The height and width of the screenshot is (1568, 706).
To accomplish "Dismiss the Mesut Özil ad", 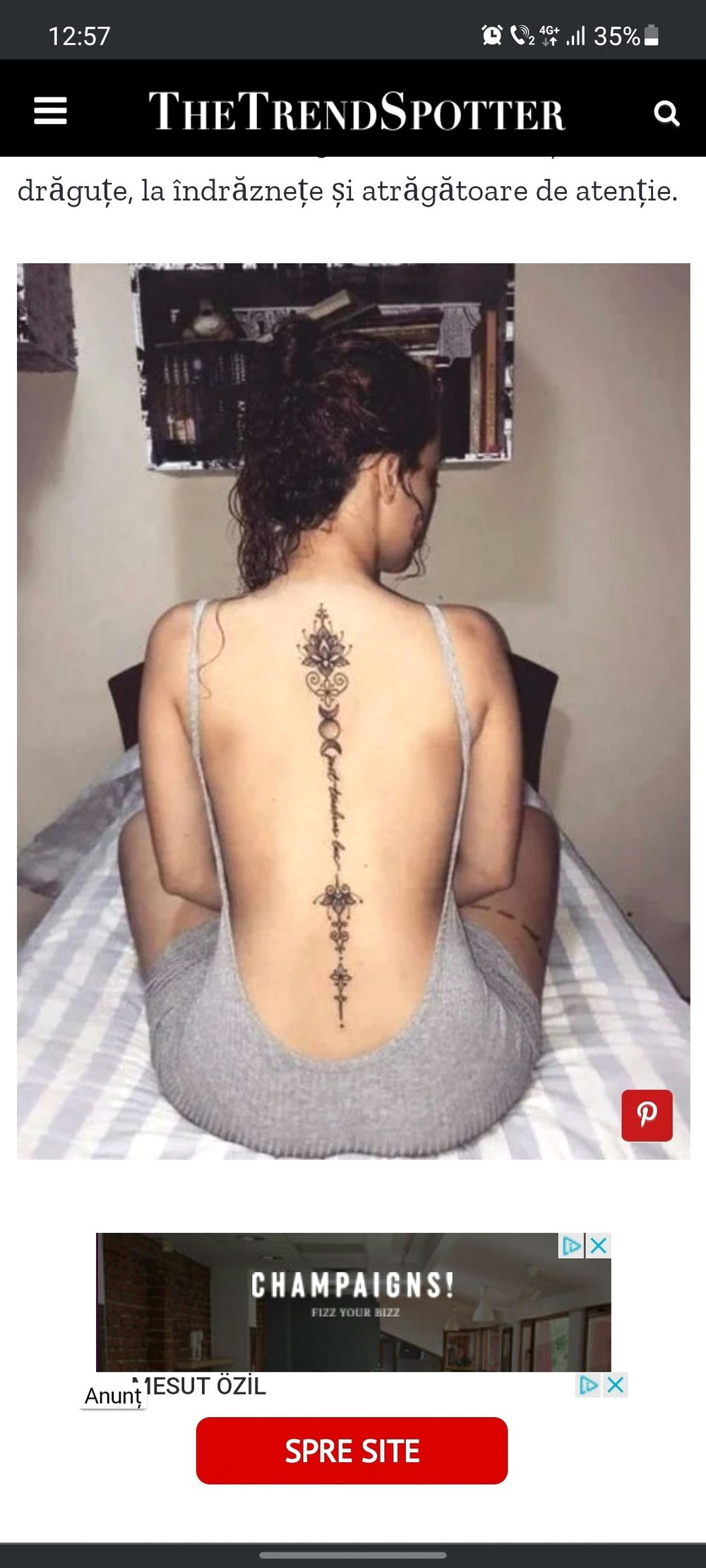I will (x=616, y=1385).
